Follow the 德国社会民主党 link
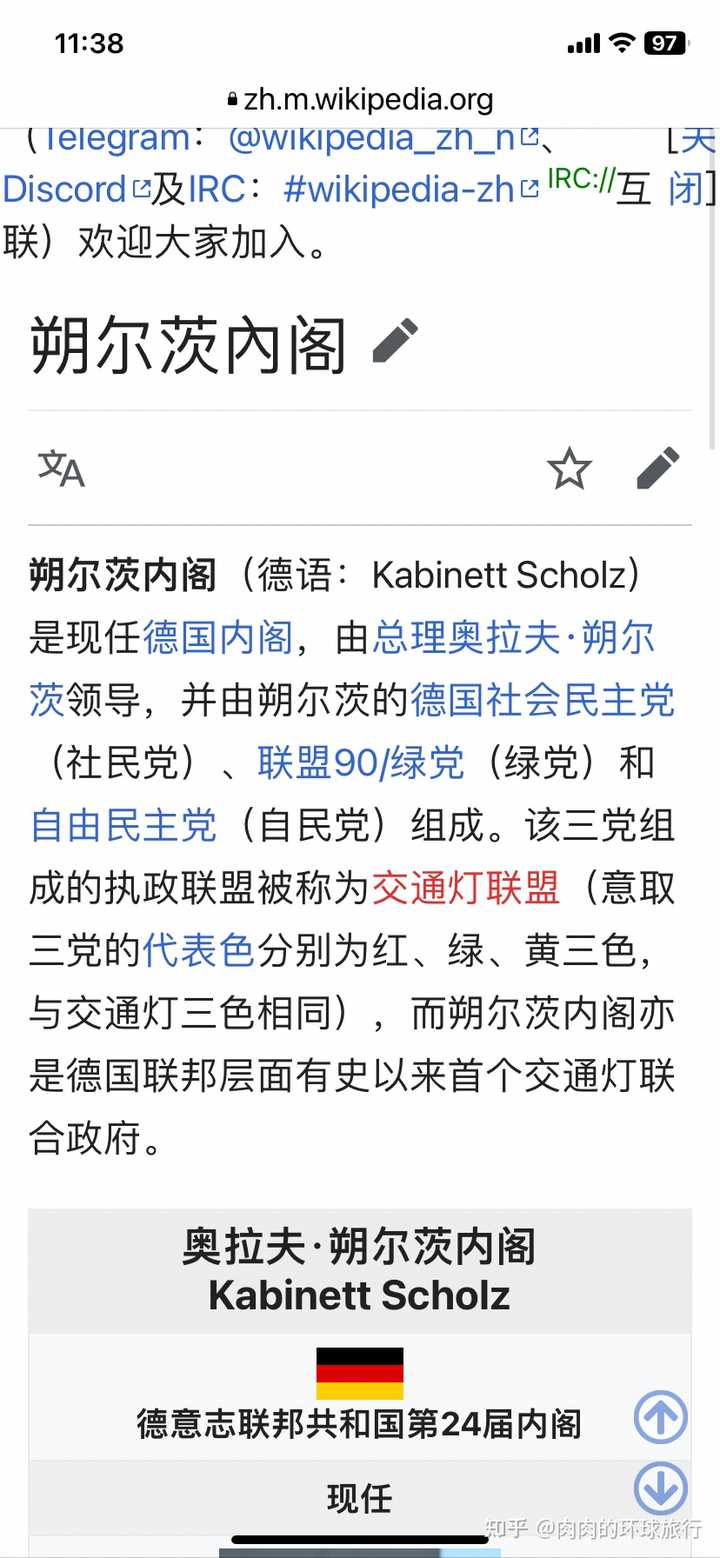The width and height of the screenshot is (720, 1558). point(543,700)
